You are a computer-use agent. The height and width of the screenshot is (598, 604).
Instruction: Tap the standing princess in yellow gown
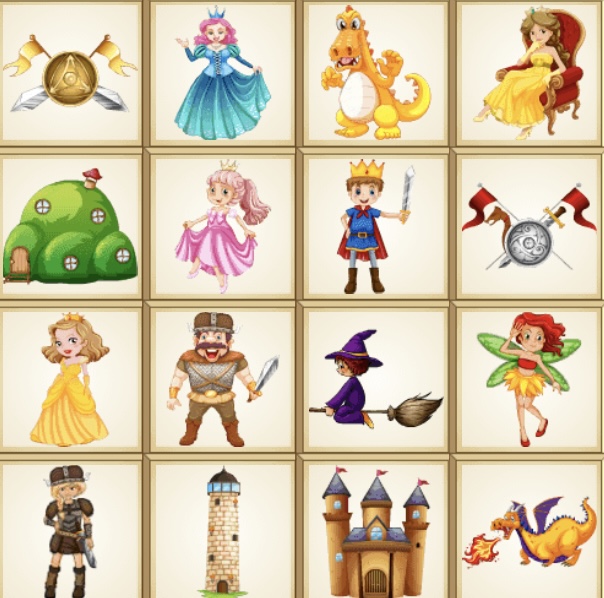(70, 378)
